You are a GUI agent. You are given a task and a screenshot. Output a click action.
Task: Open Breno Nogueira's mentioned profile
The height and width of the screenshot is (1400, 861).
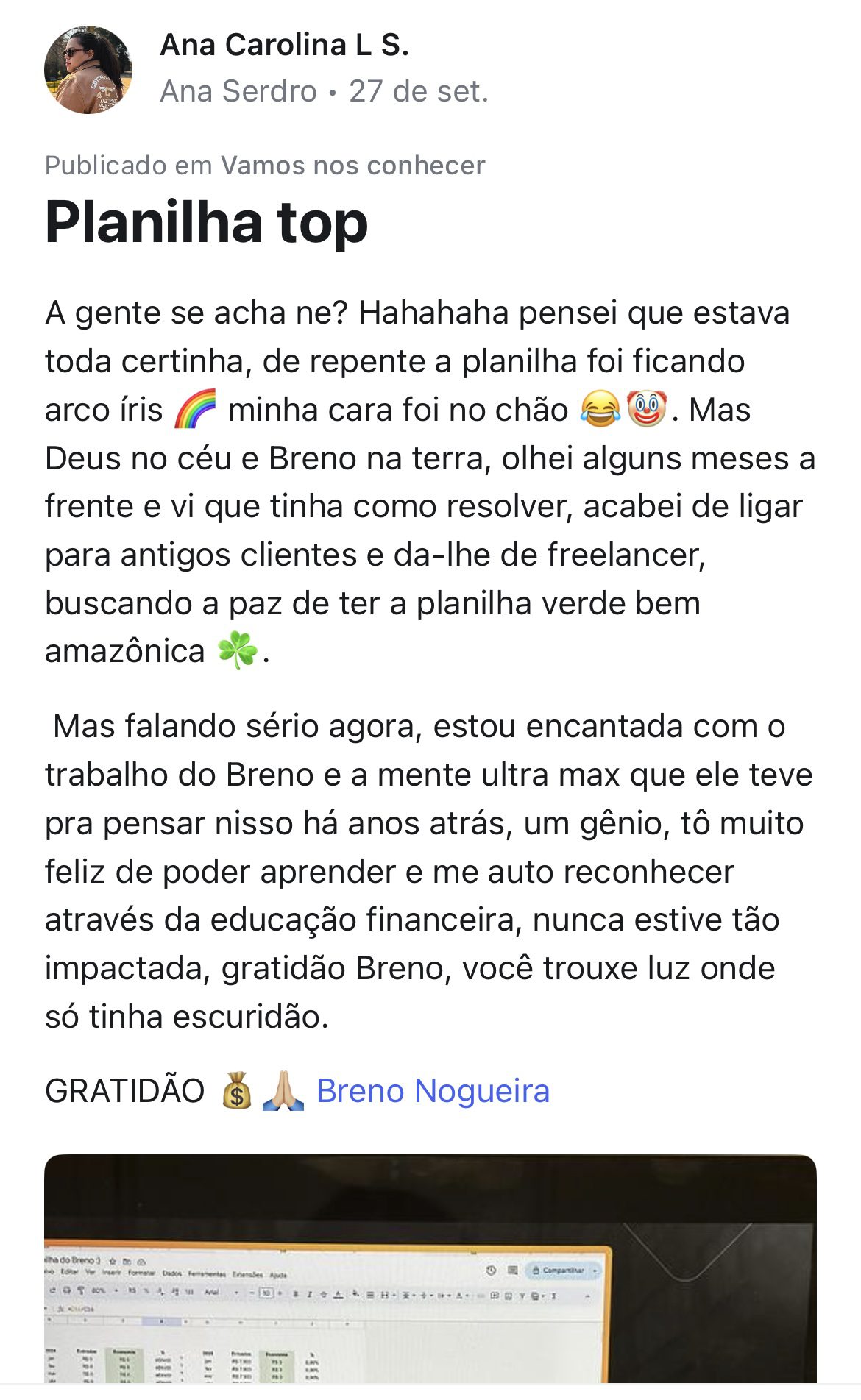tap(433, 1091)
